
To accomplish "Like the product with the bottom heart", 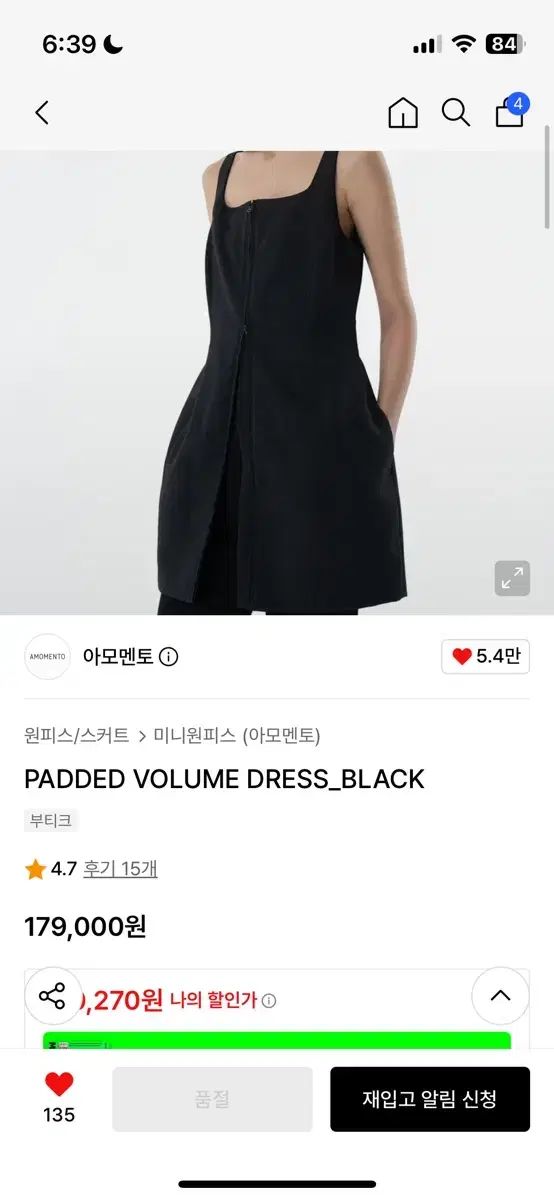I will 59,1098.
